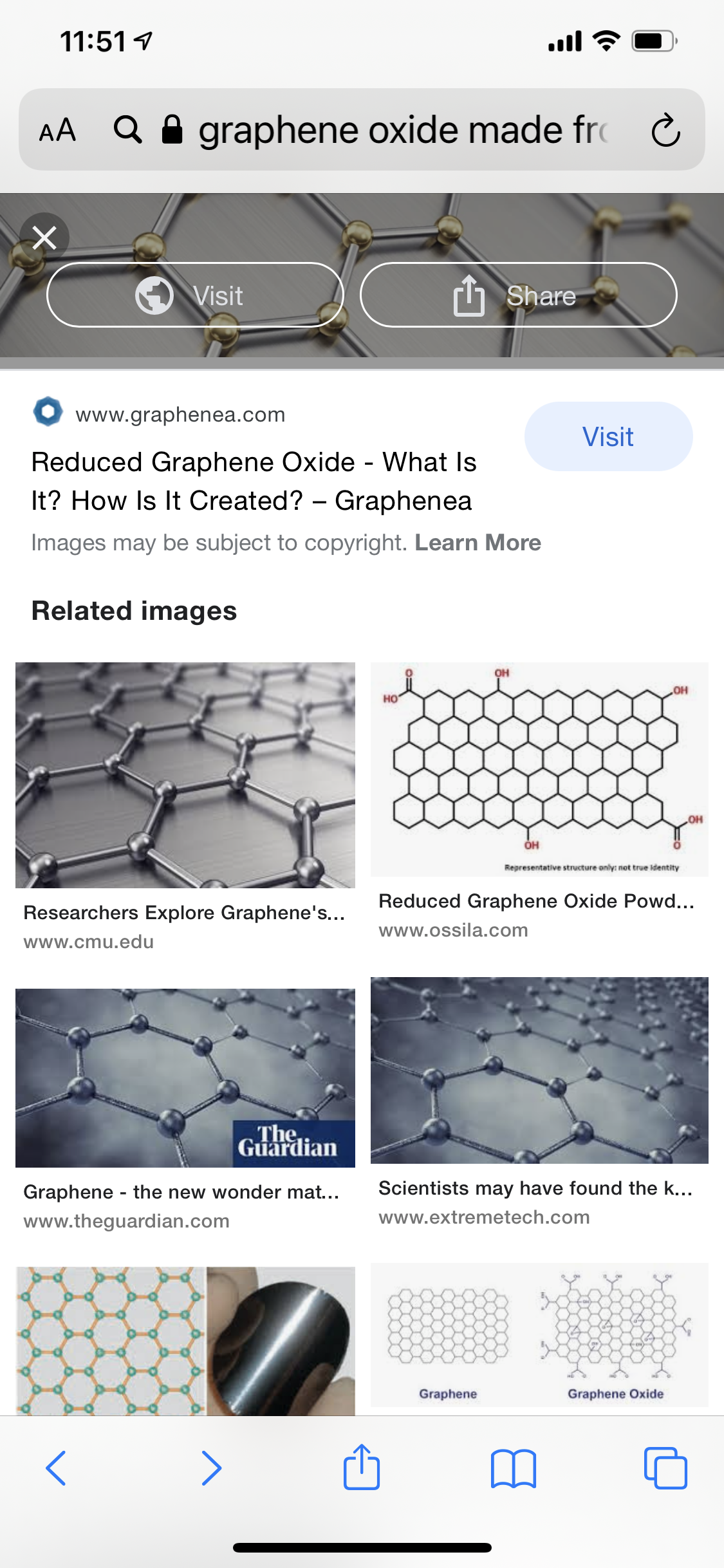Tap Visit button over the graphene image
The height and width of the screenshot is (1568, 724).
point(195,295)
